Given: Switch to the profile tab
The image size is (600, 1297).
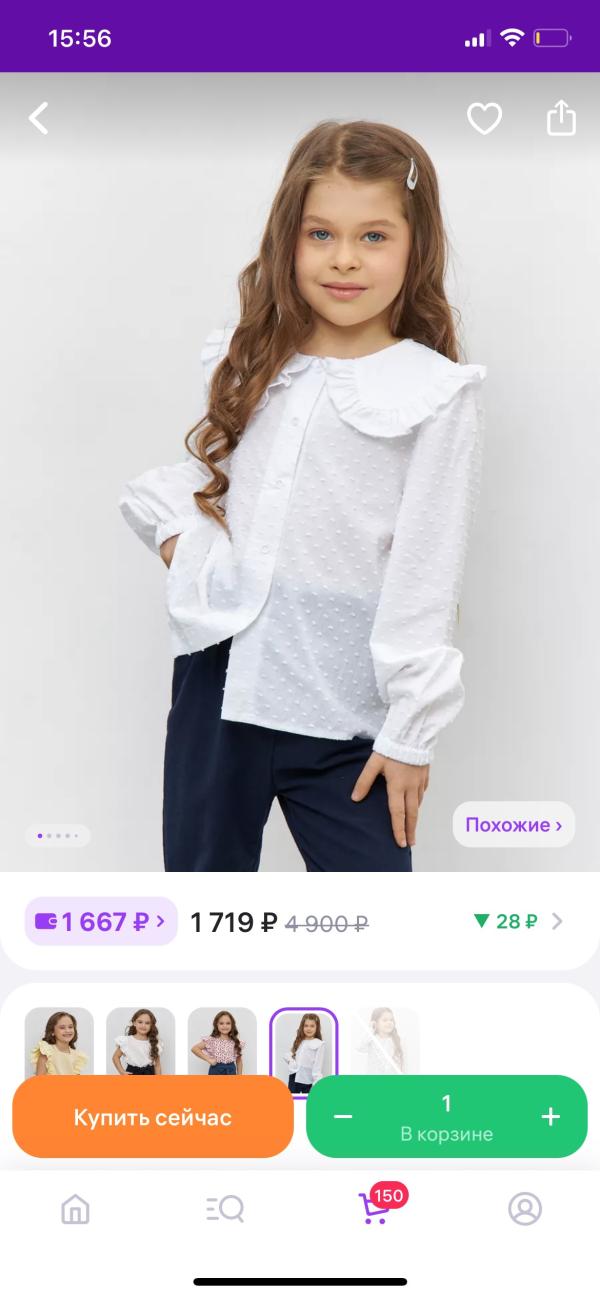Looking at the screenshot, I should (x=524, y=1209).
